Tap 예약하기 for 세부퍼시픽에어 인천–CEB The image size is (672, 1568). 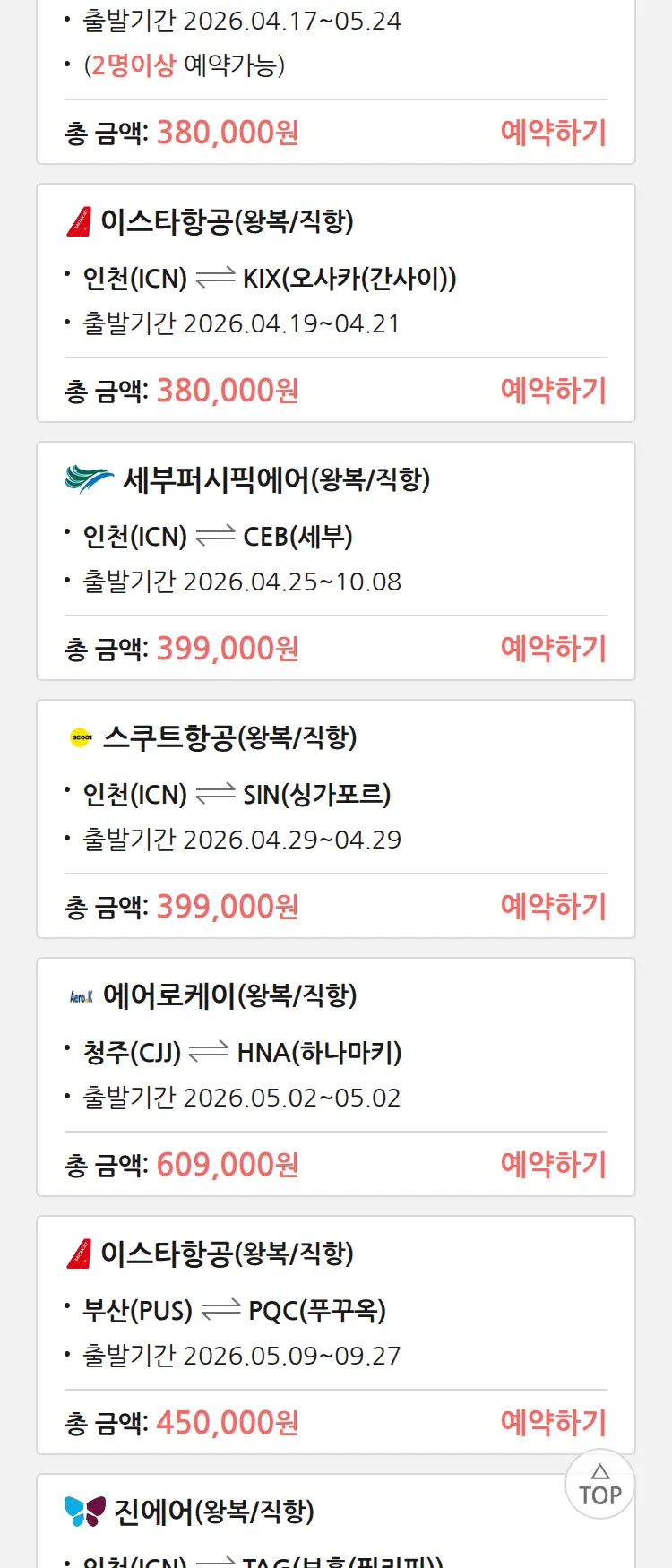click(x=553, y=649)
